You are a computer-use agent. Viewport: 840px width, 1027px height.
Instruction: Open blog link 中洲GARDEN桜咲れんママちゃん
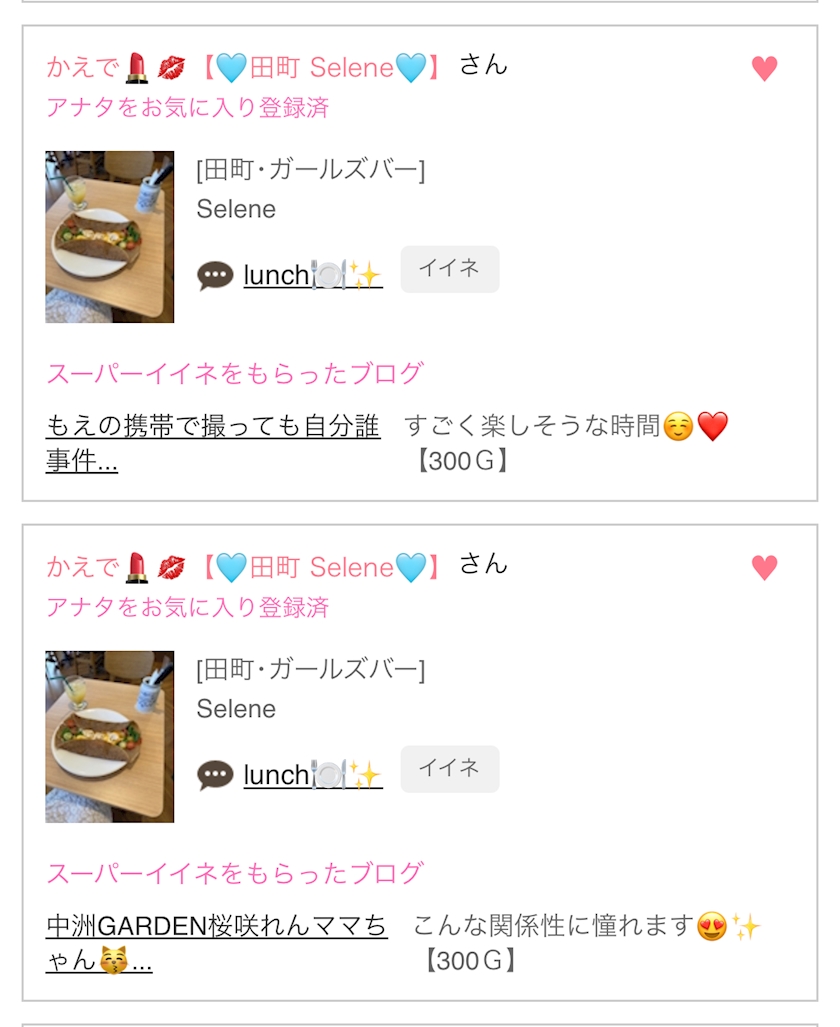(217, 943)
